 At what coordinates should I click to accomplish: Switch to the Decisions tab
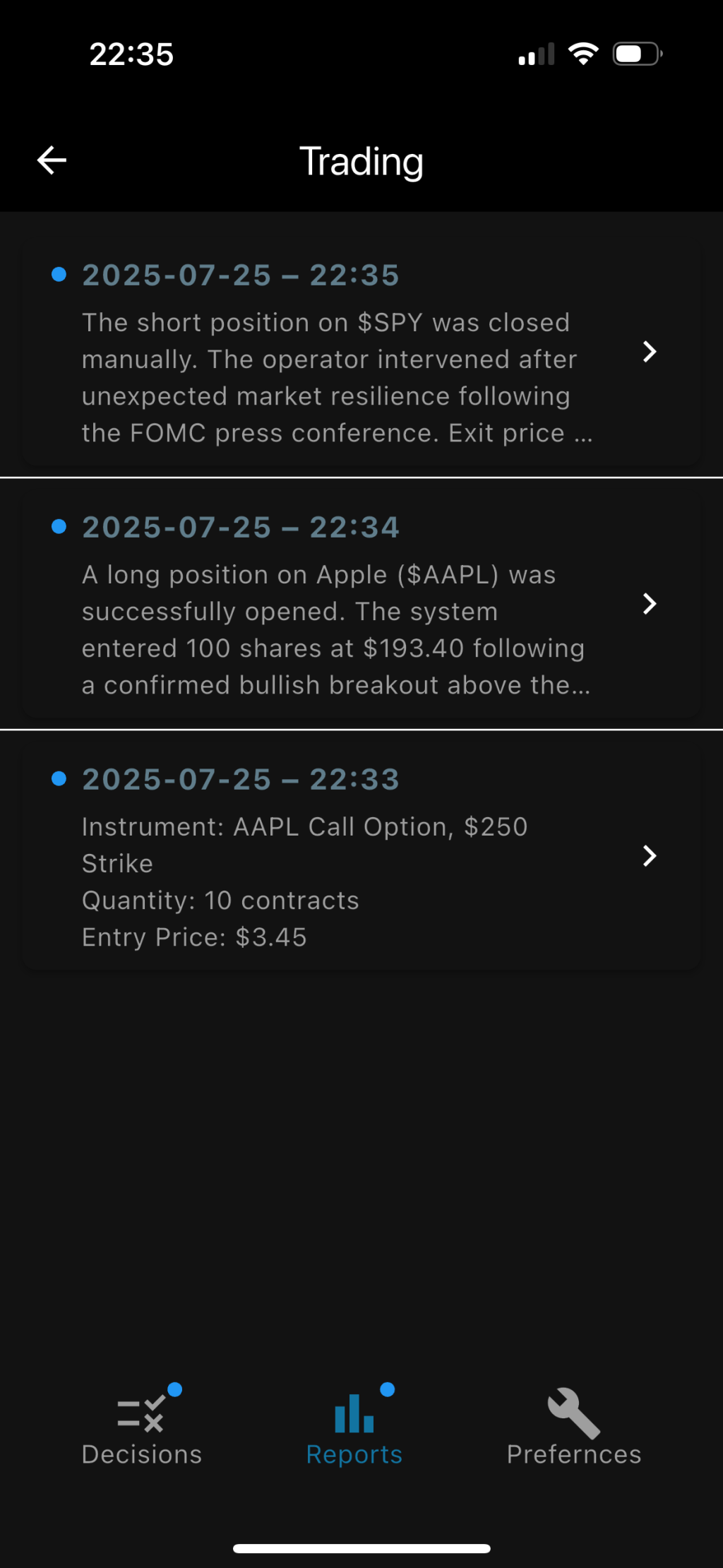[142, 1425]
